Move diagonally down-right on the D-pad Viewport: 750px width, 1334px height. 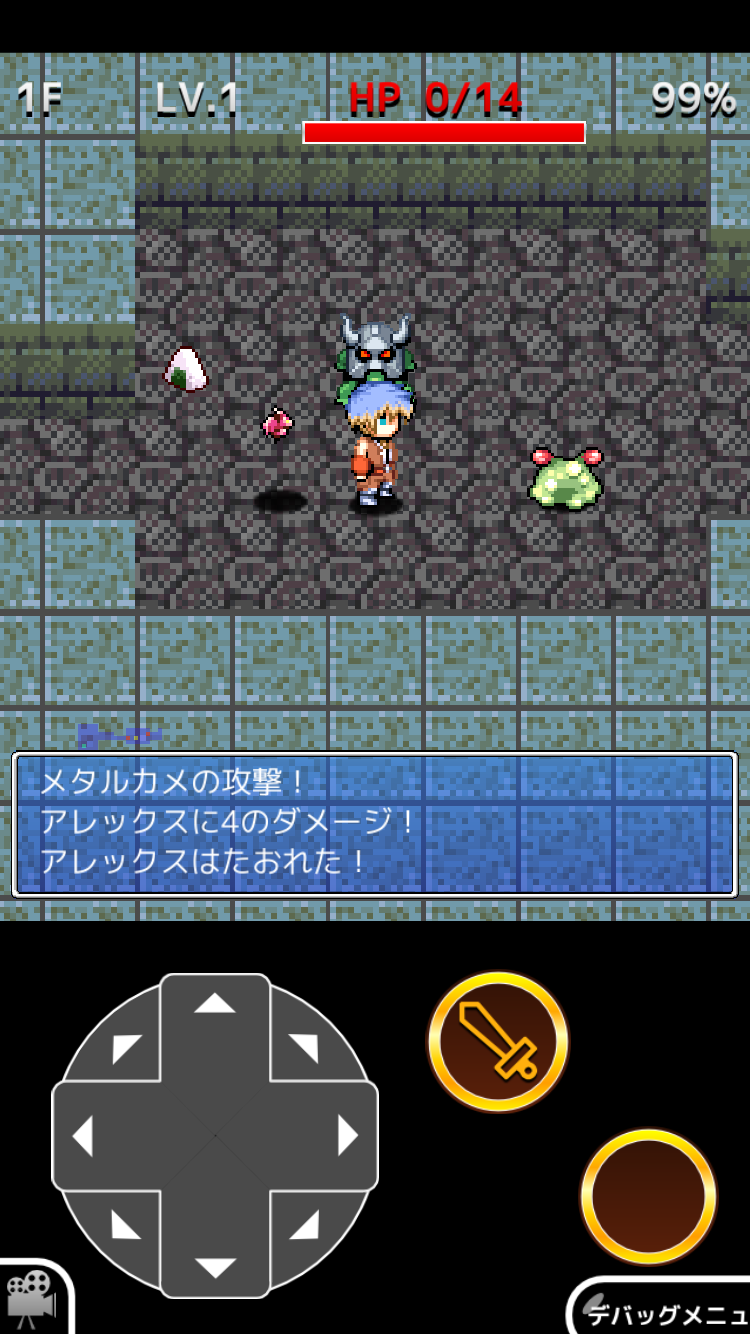(304, 1224)
